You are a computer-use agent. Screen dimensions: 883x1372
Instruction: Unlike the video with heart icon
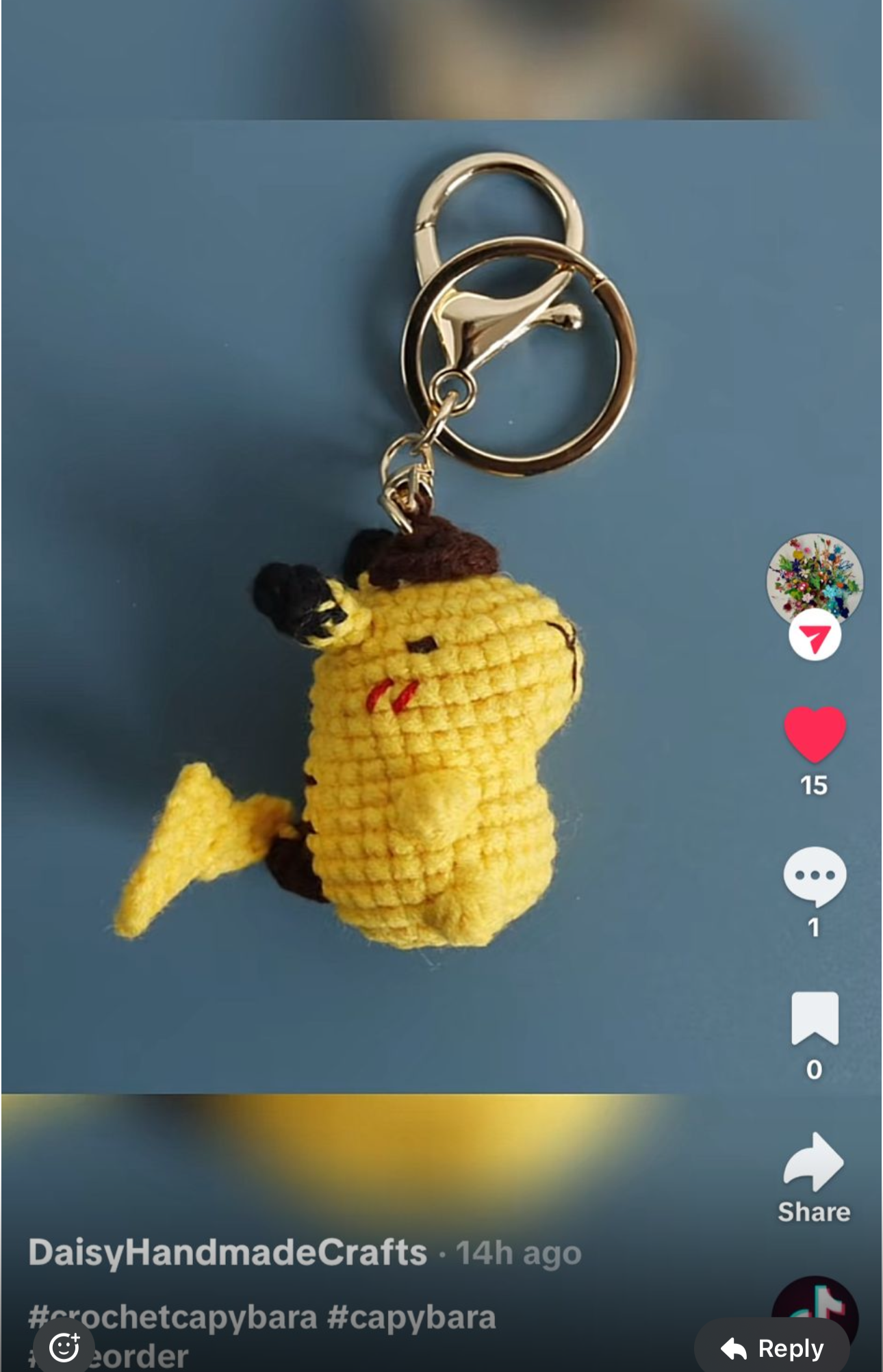[x=814, y=734]
